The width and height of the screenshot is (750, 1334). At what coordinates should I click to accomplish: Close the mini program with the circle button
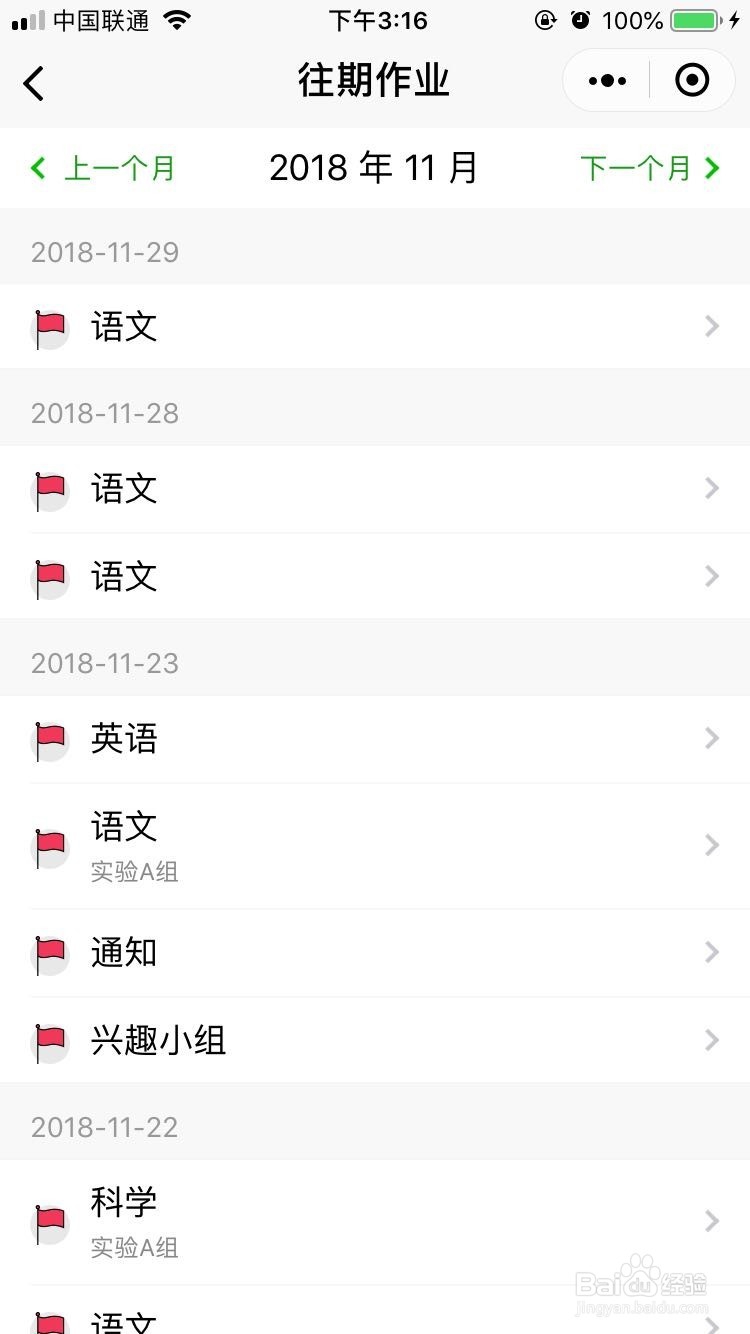pos(692,81)
